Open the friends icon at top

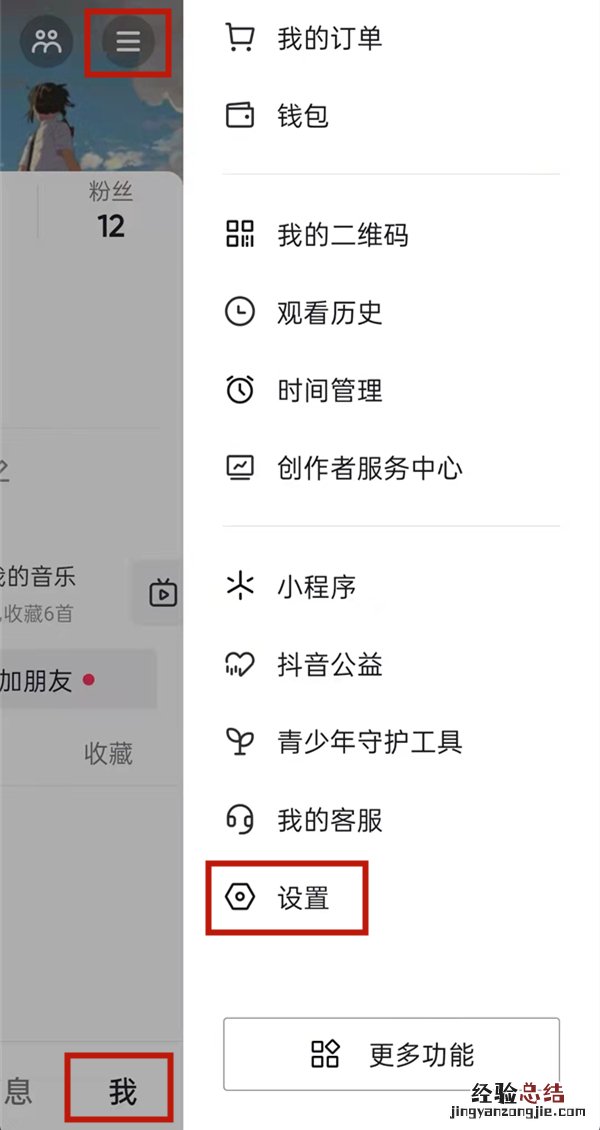[46, 41]
